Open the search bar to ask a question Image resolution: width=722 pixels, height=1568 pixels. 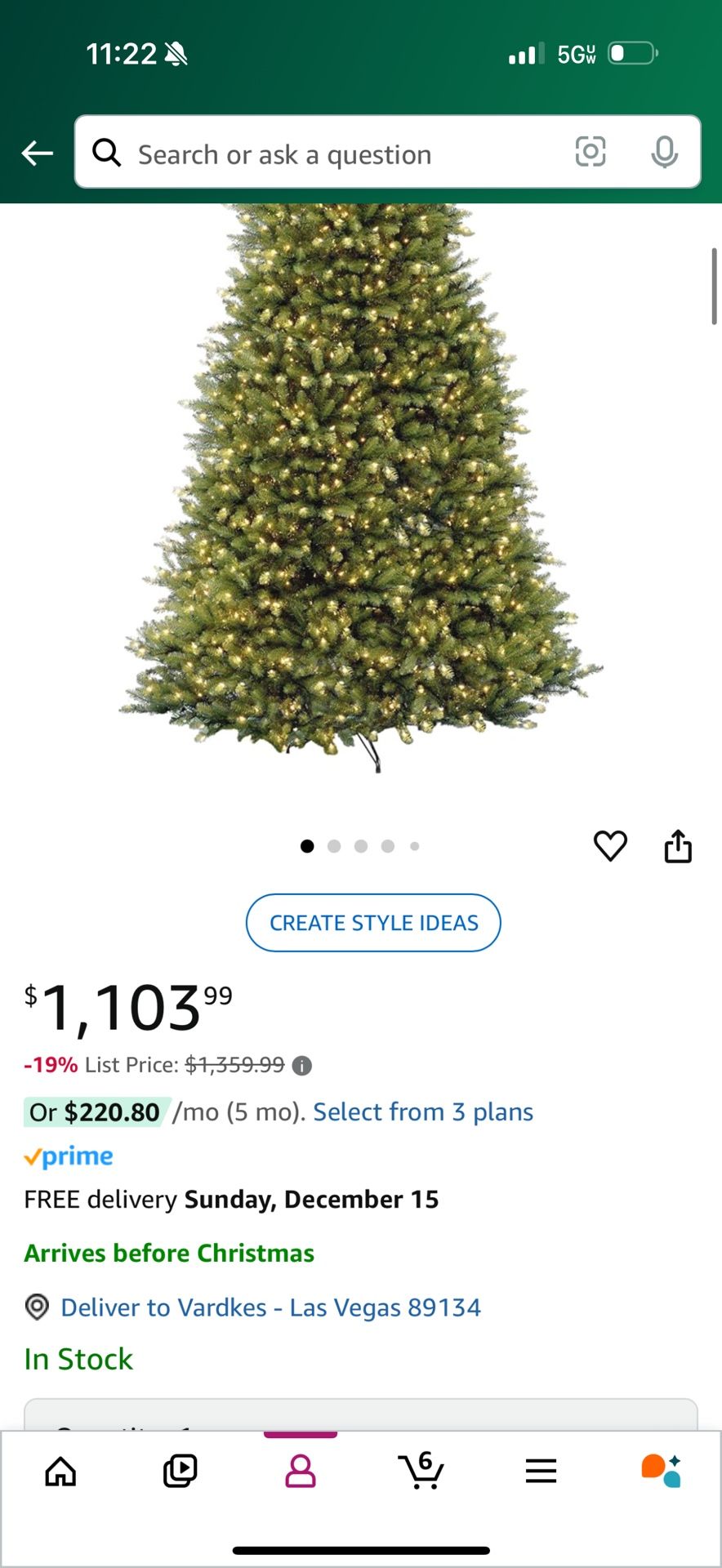[x=327, y=154]
